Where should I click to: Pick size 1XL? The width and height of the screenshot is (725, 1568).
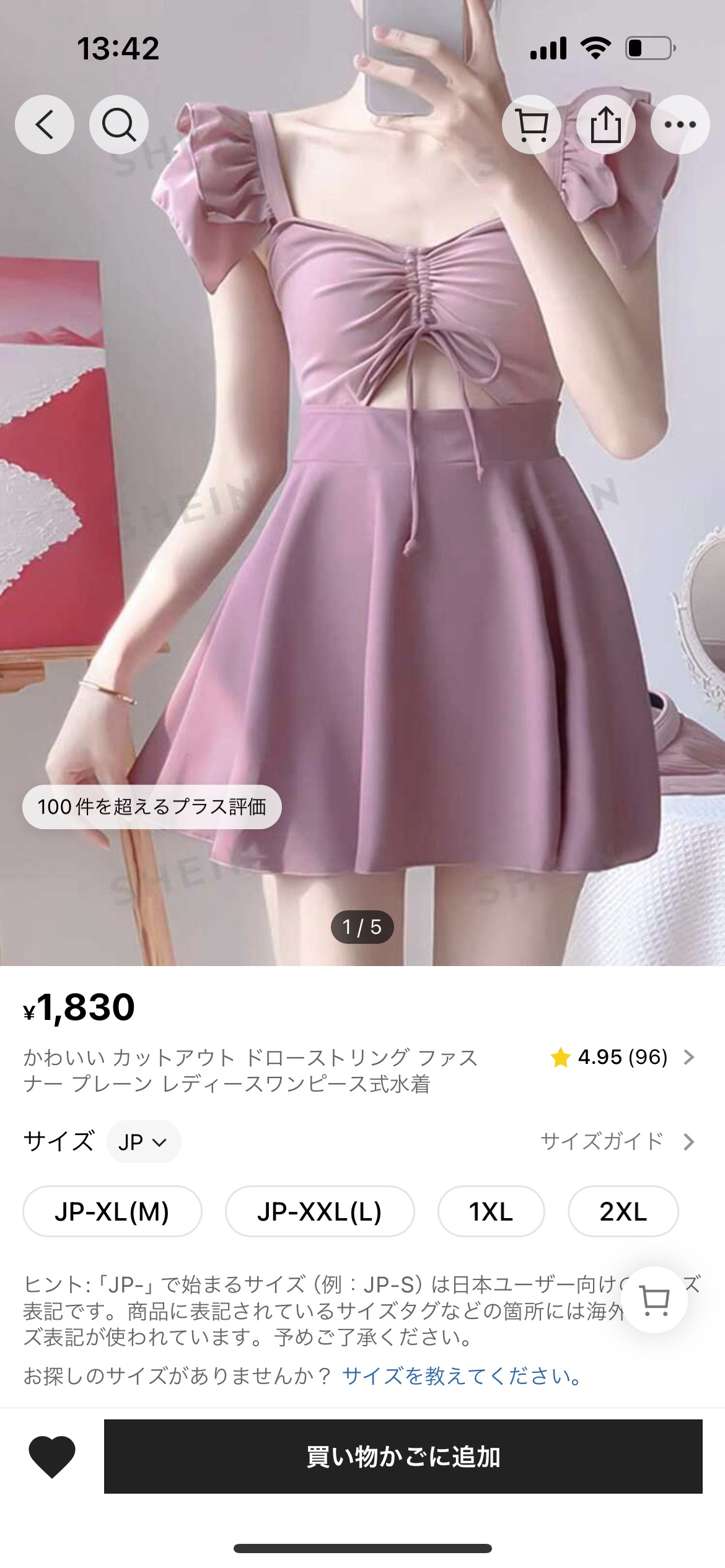tap(491, 1211)
